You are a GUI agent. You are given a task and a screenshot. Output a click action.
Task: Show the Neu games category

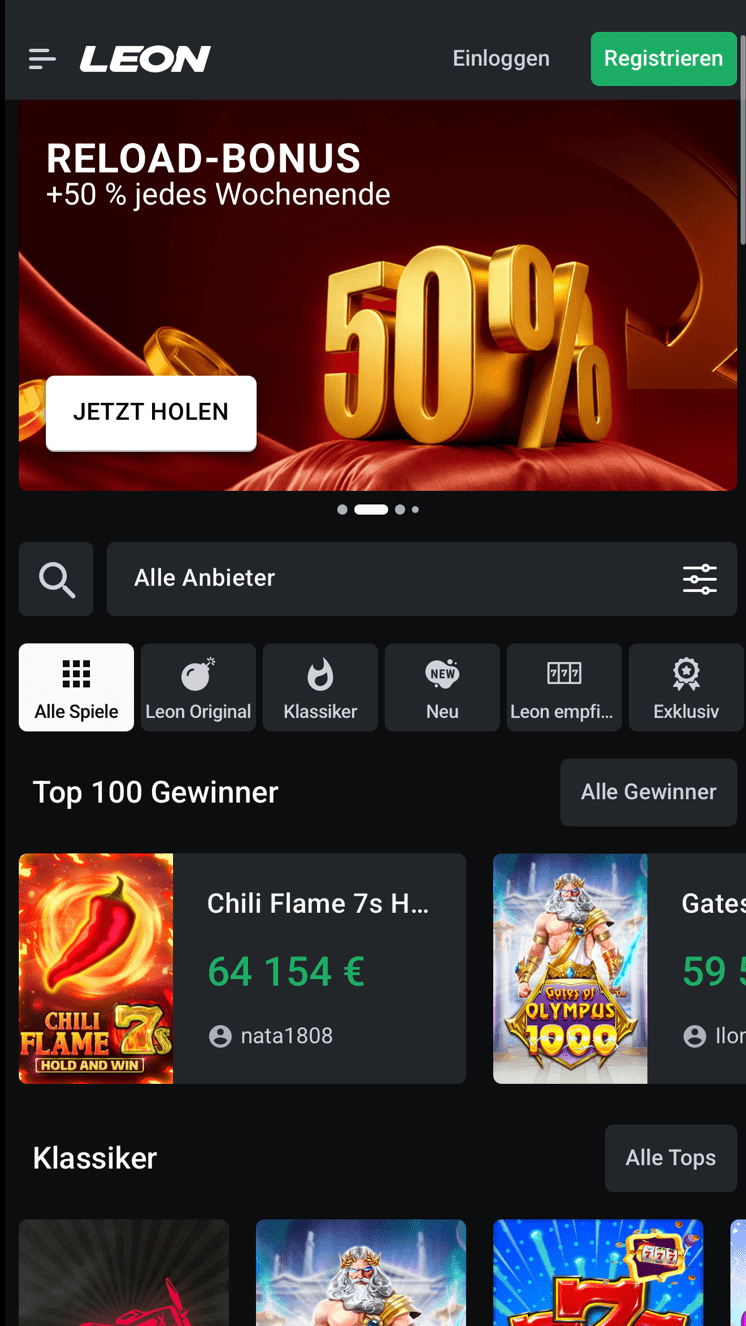pos(442,687)
